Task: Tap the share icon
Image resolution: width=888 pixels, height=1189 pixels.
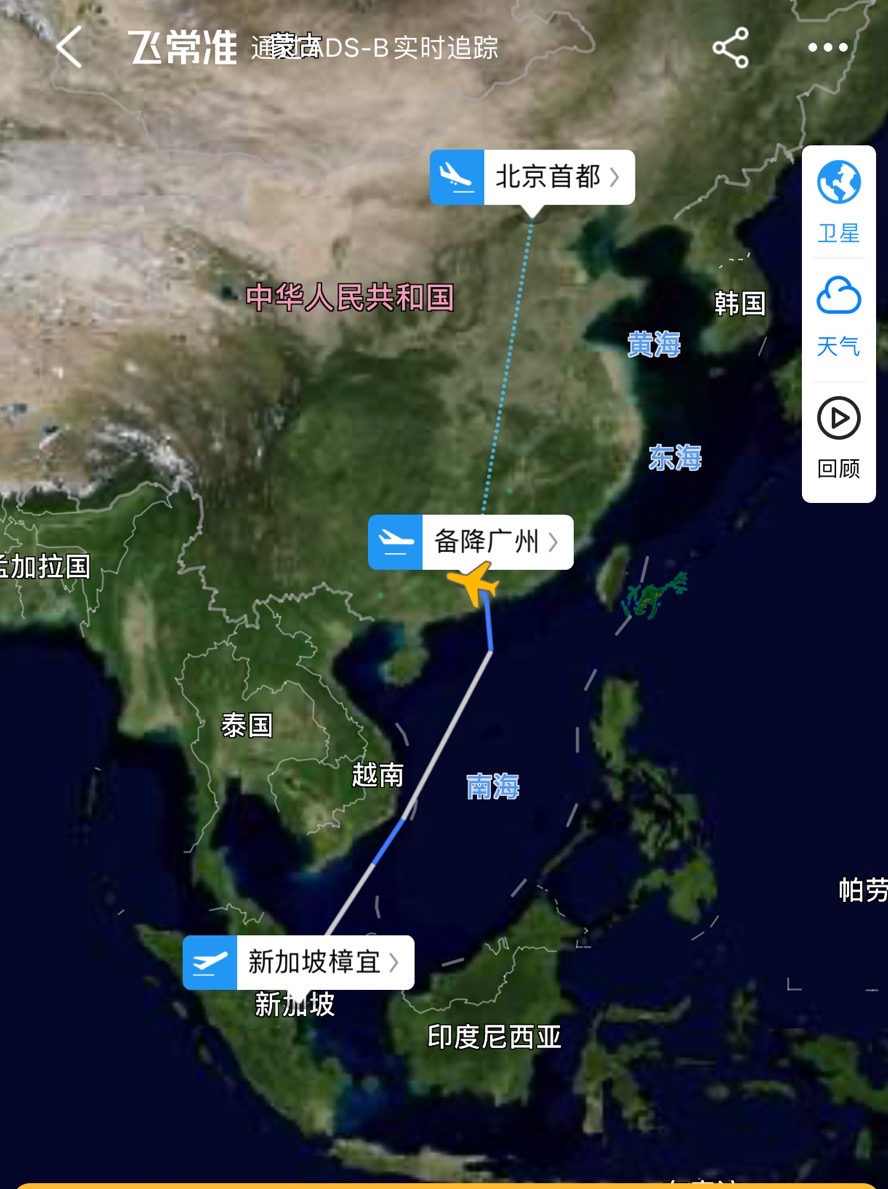Action: [730, 47]
